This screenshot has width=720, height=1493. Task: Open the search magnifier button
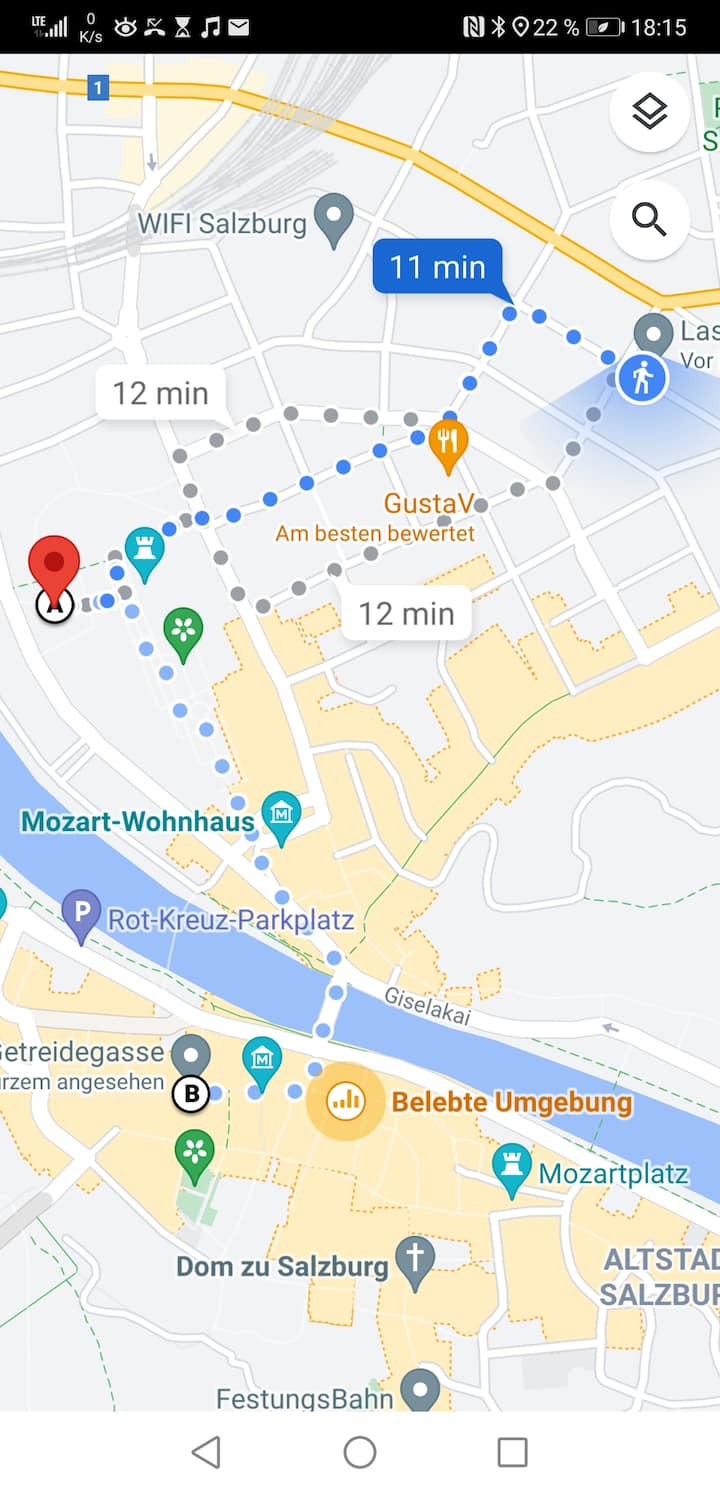click(649, 219)
